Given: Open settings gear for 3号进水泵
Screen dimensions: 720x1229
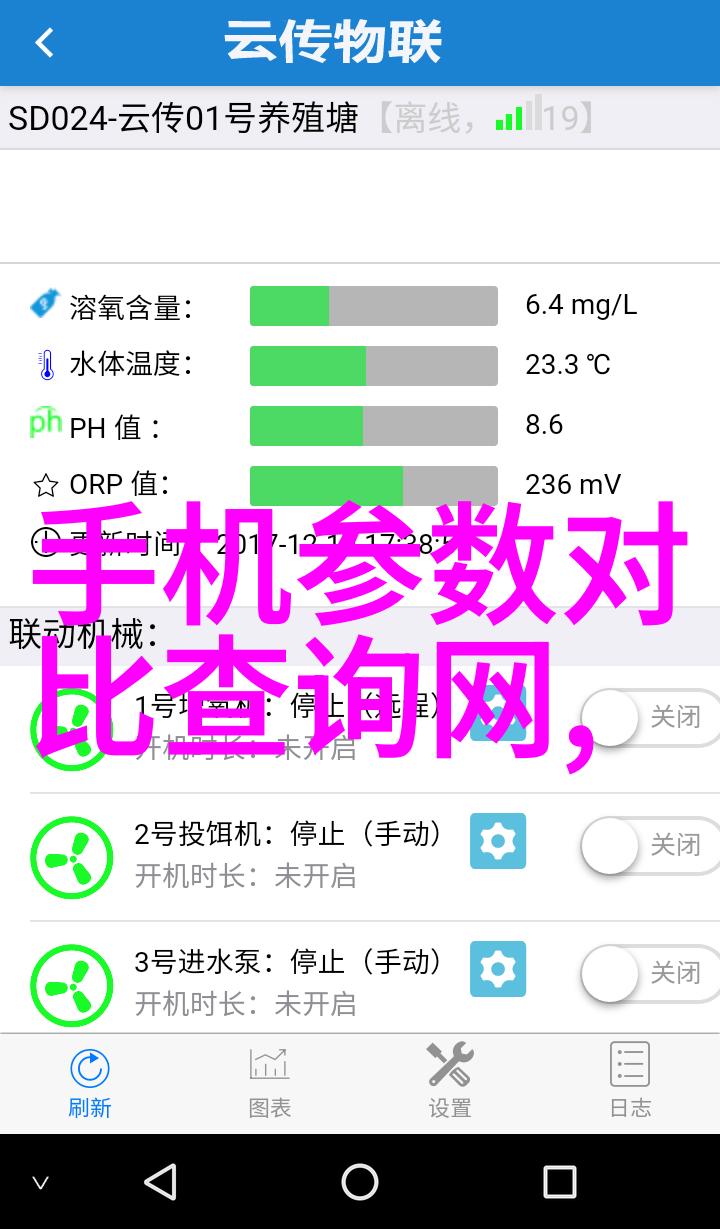Looking at the screenshot, I should (x=498, y=969).
